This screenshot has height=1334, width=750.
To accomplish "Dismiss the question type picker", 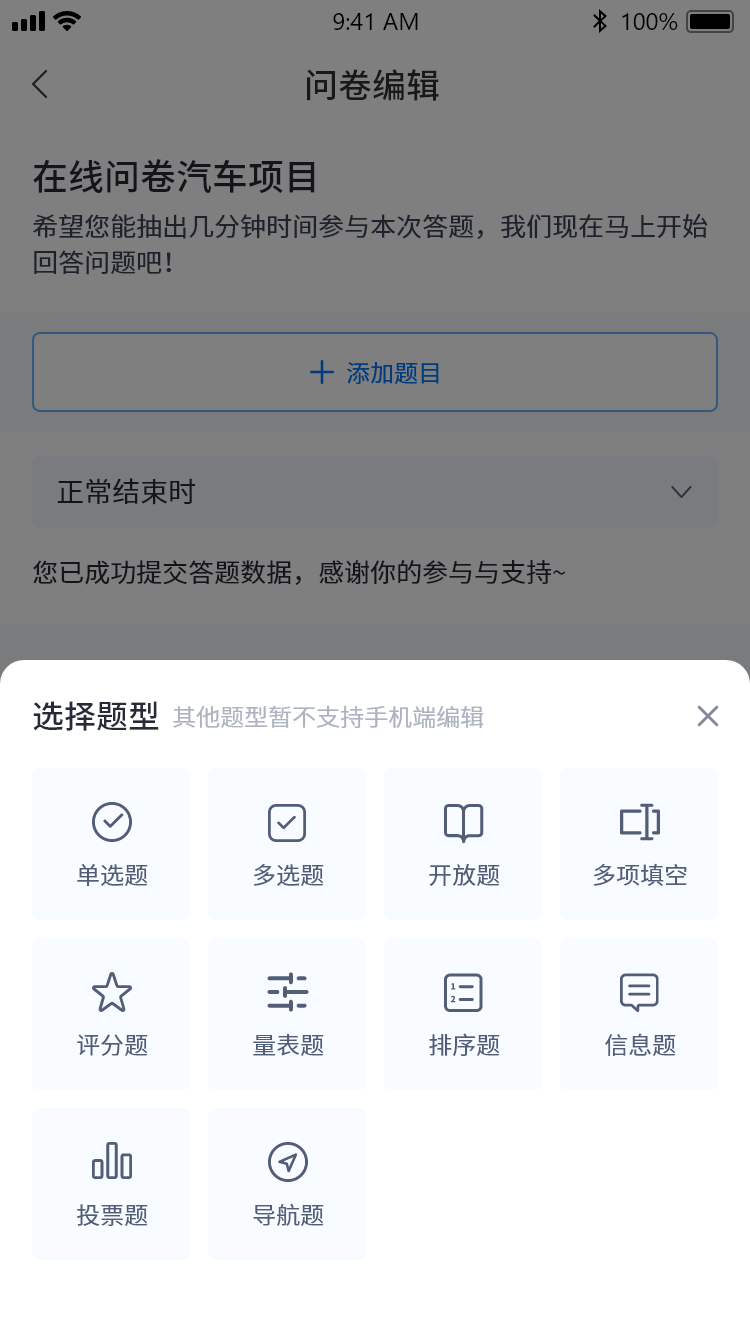I will tap(708, 716).
